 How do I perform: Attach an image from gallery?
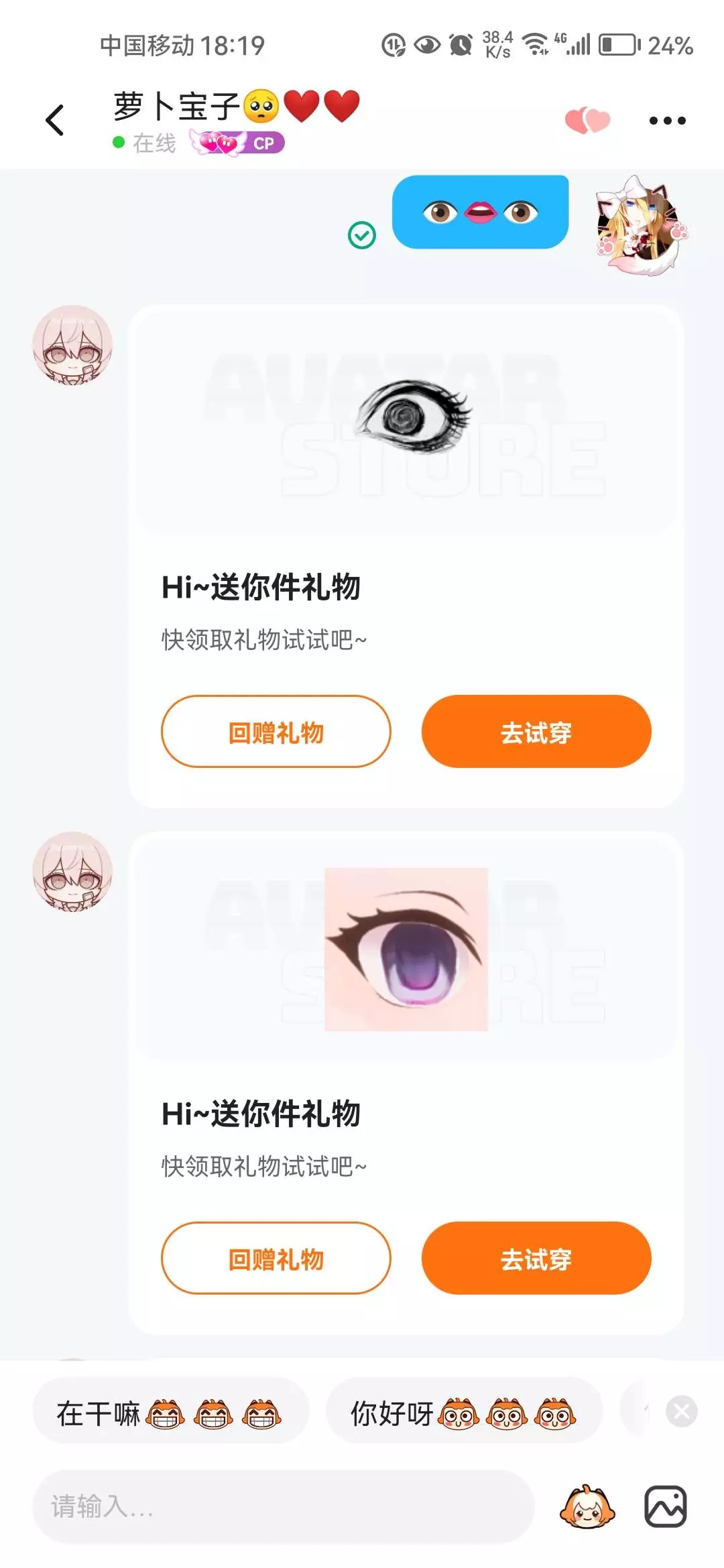tap(666, 1507)
